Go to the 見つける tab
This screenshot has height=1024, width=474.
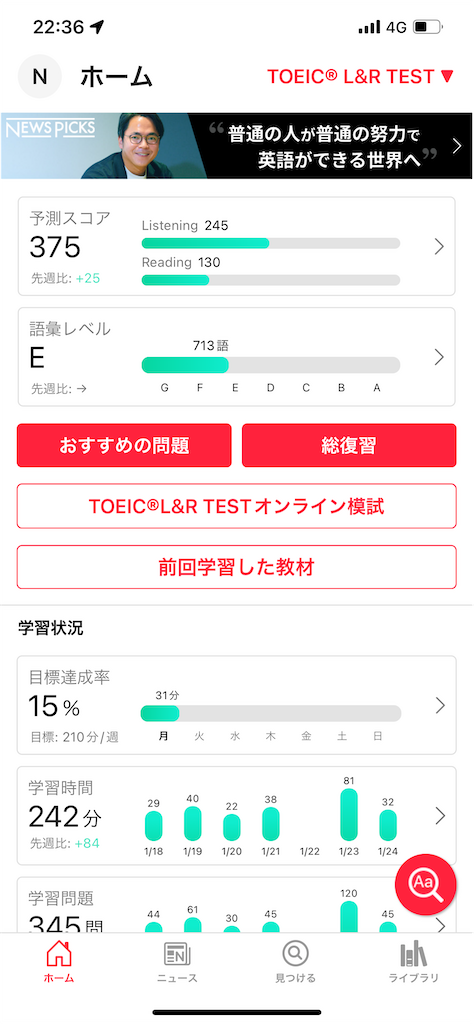(x=296, y=961)
